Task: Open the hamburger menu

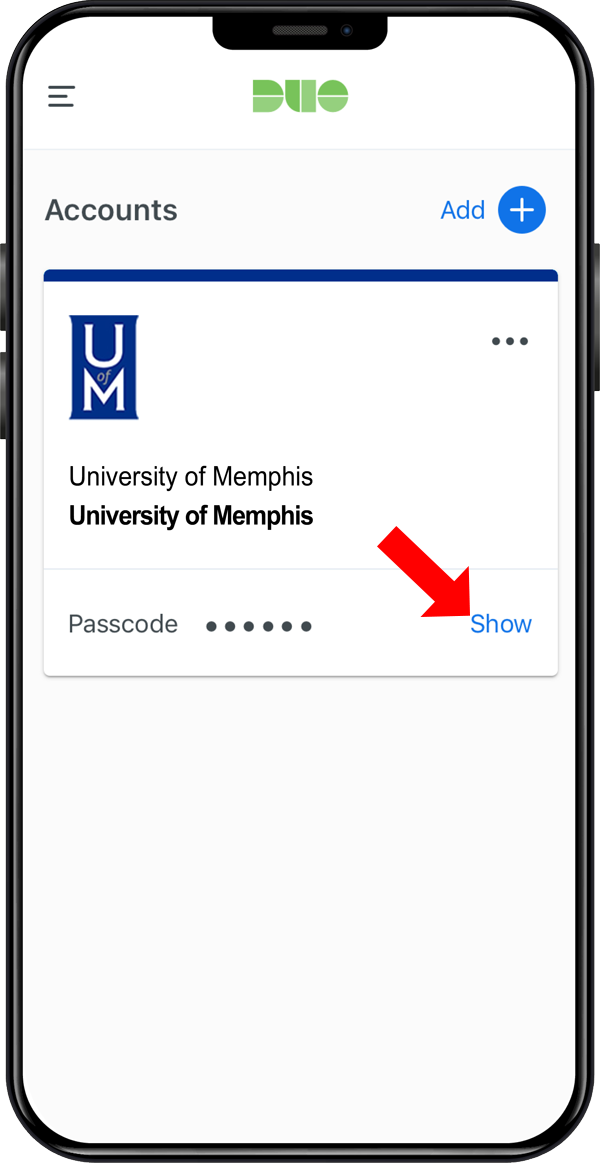Action: (62, 96)
